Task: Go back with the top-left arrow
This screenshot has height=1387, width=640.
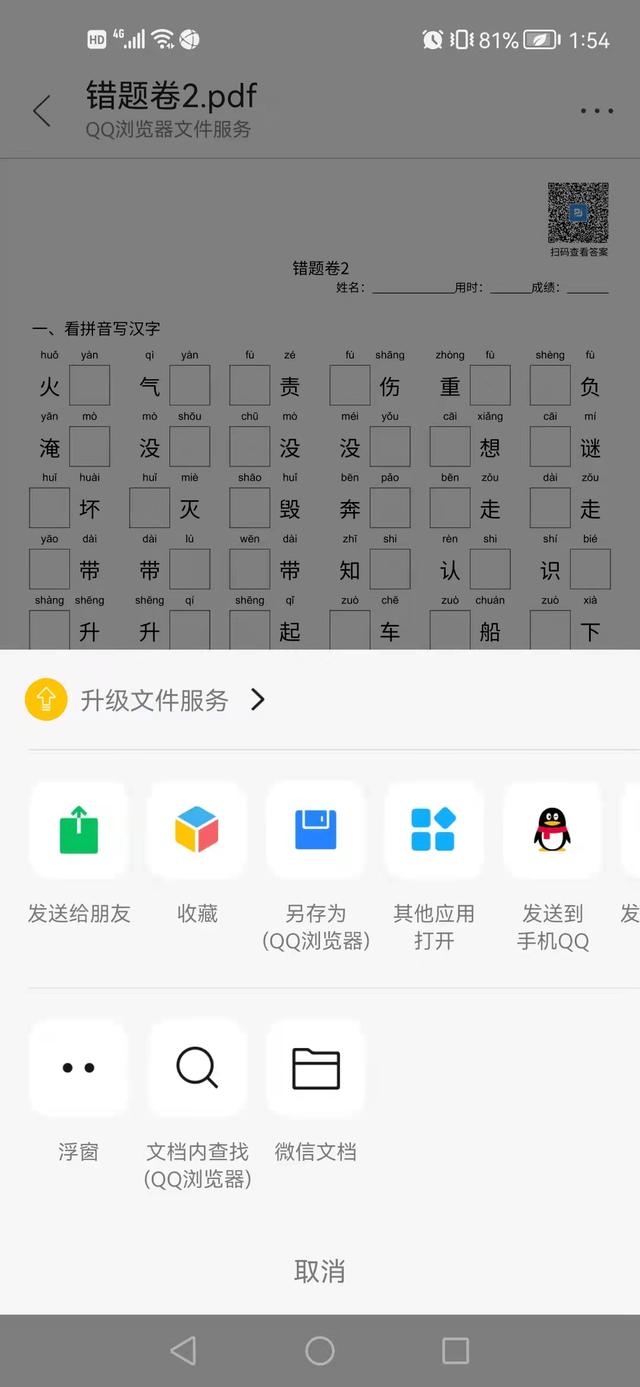Action: (x=42, y=111)
